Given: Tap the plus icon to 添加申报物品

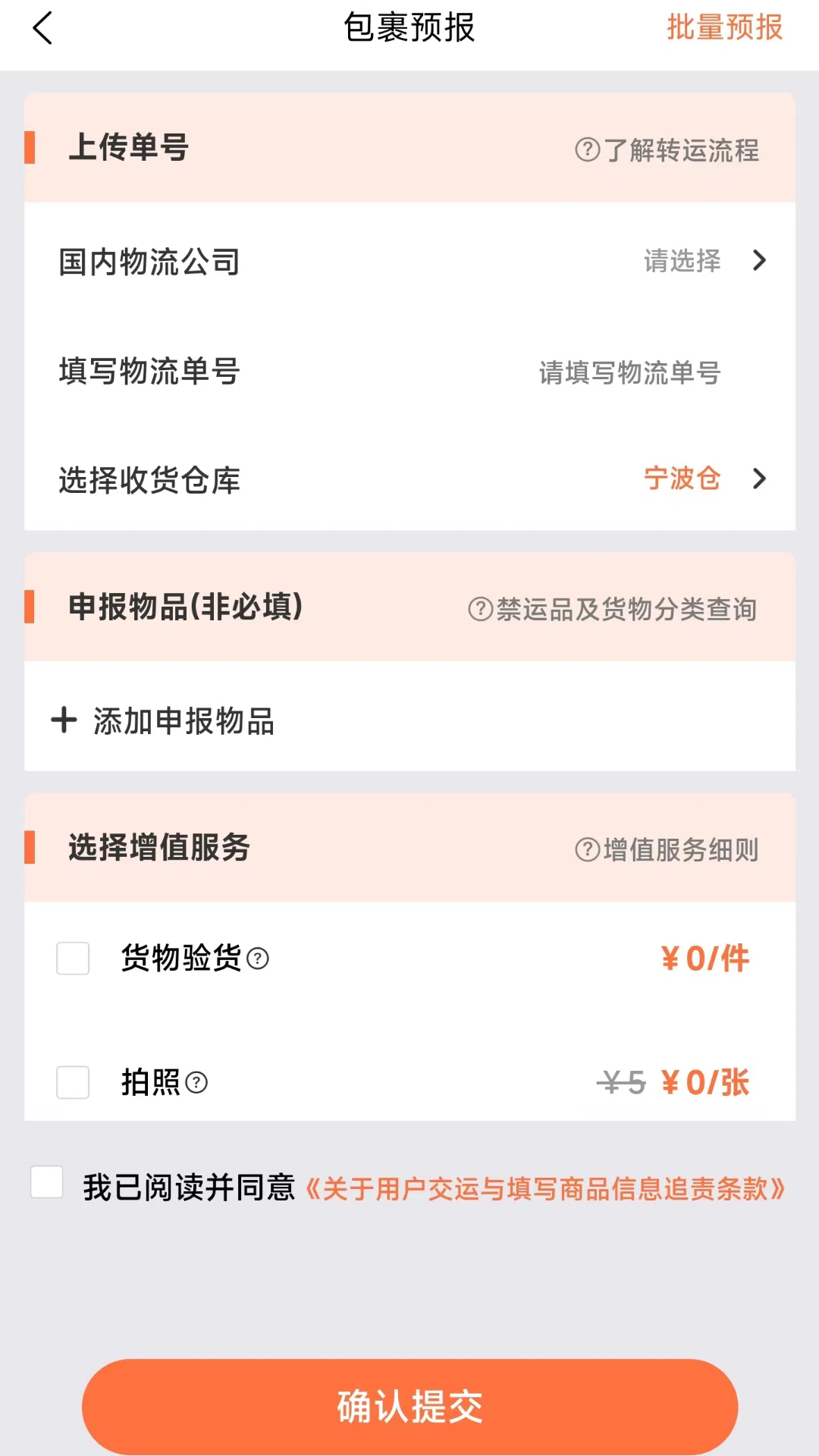Looking at the screenshot, I should 64,720.
